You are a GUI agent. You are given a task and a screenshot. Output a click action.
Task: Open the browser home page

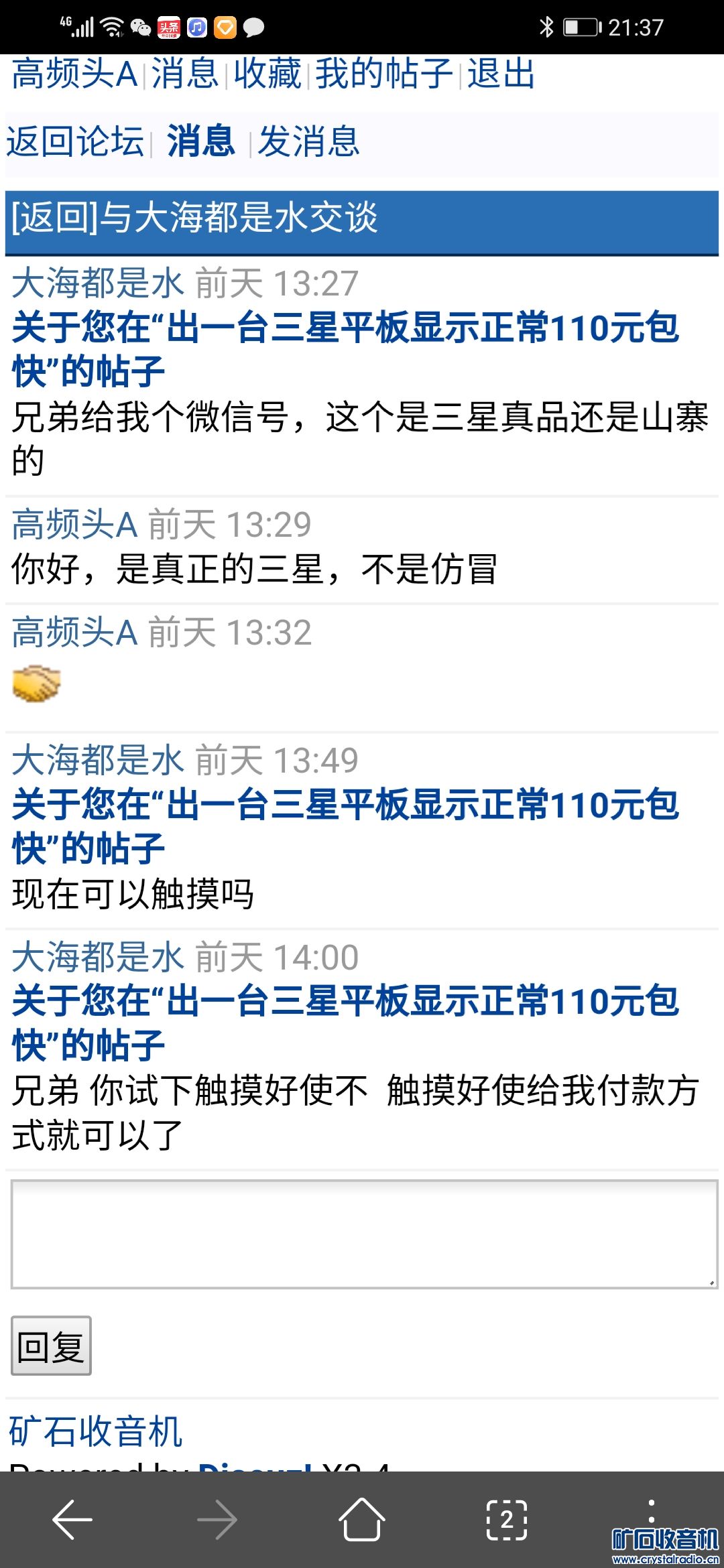[362, 1520]
